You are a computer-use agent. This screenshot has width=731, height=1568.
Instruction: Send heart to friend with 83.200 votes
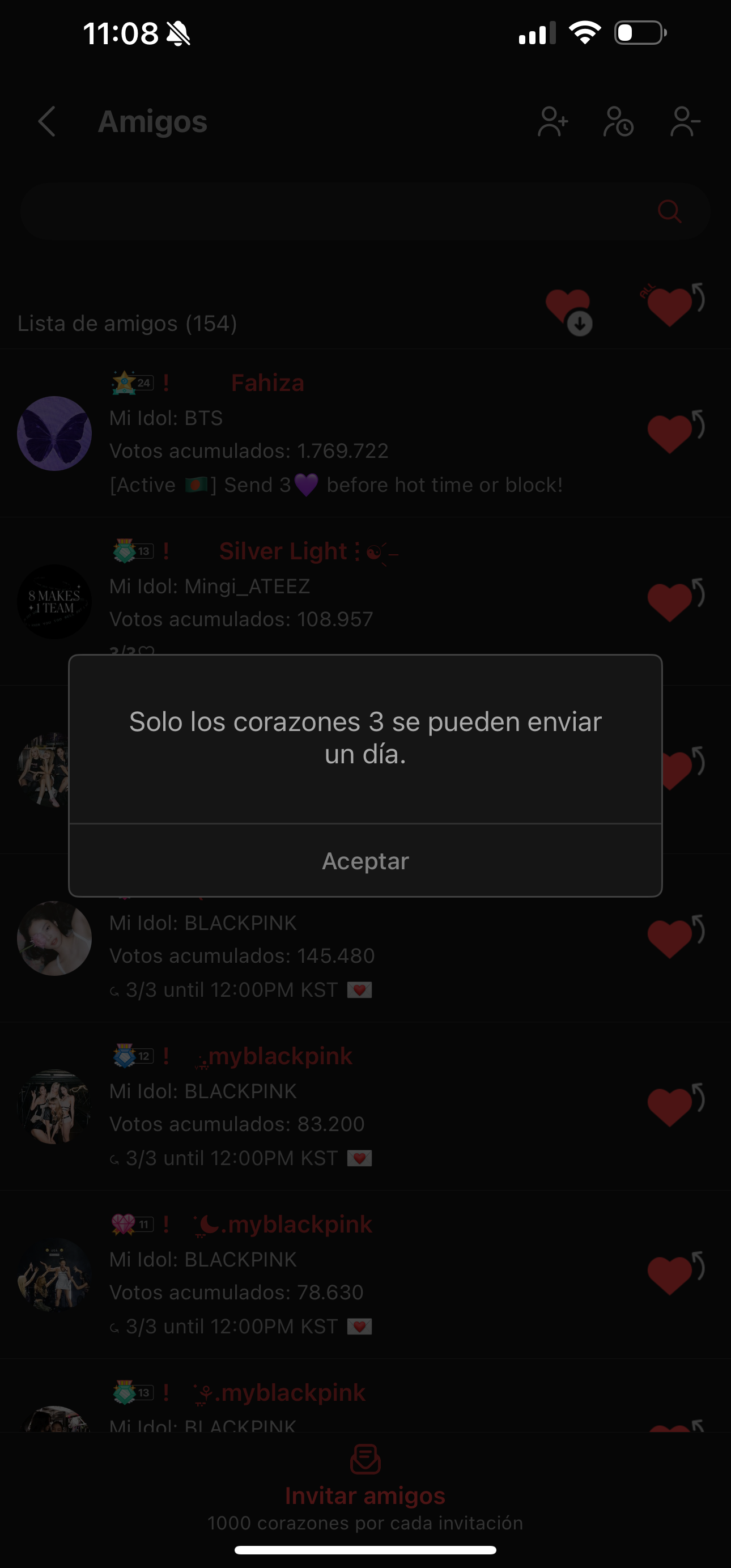(673, 1106)
